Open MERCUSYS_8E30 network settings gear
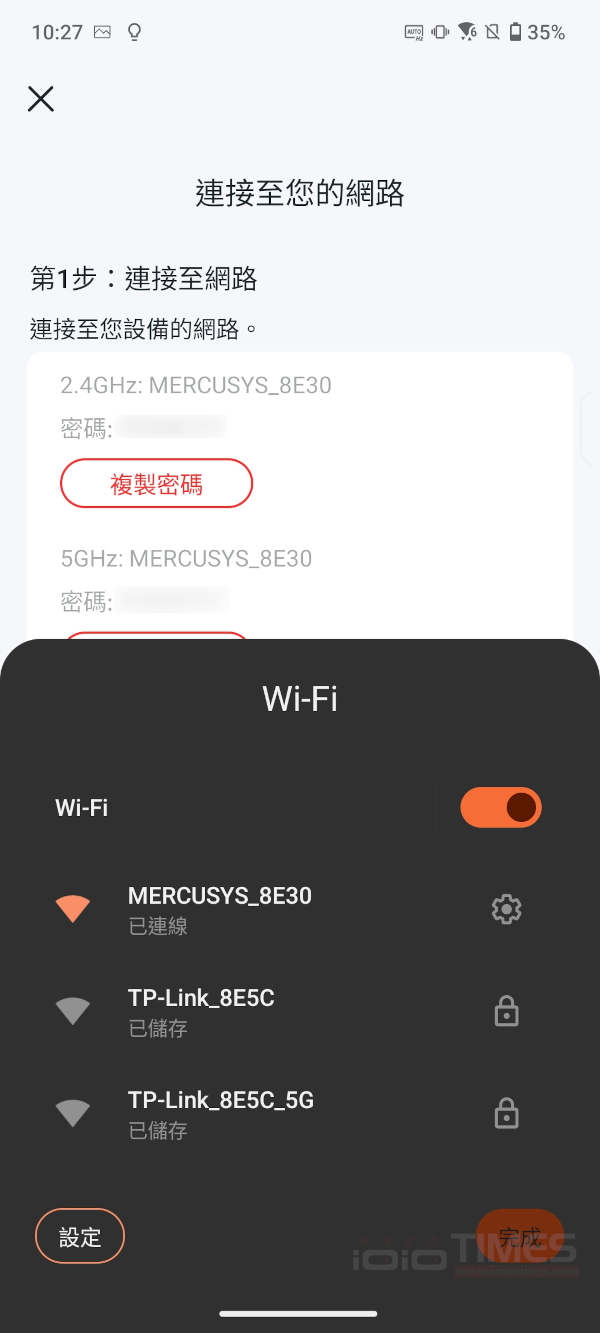This screenshot has width=600, height=1333. pyautogui.click(x=506, y=909)
